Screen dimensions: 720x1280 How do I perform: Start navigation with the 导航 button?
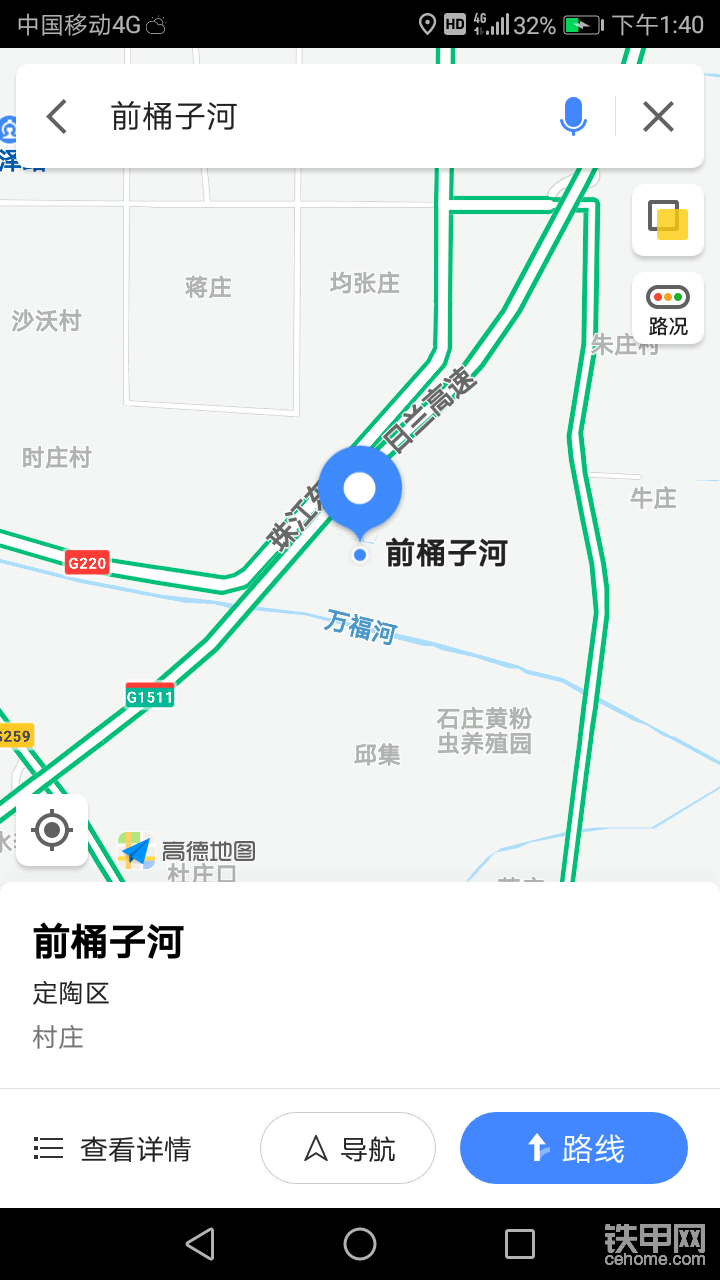coord(348,1148)
